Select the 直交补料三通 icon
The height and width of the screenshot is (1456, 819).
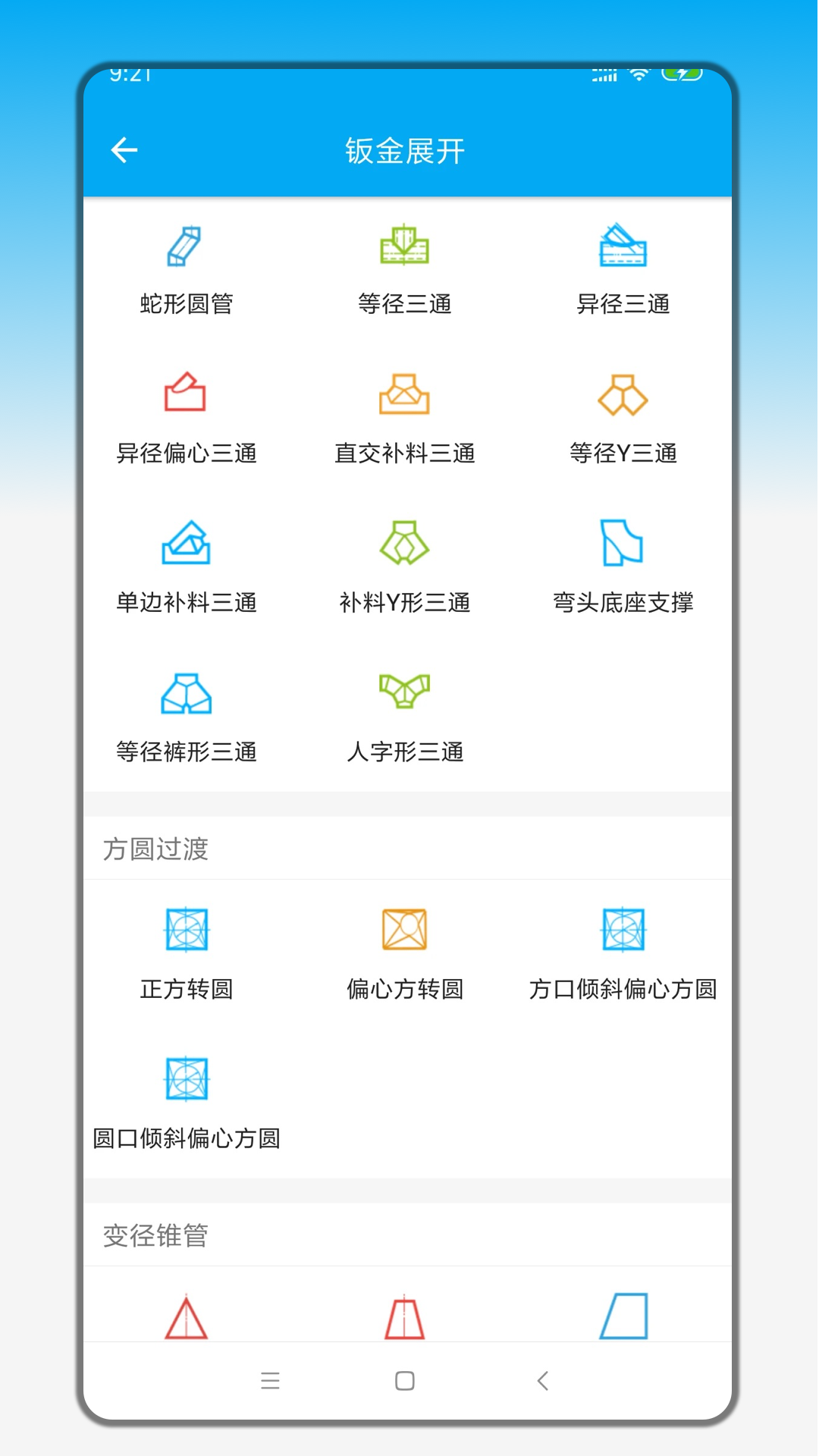click(406, 395)
